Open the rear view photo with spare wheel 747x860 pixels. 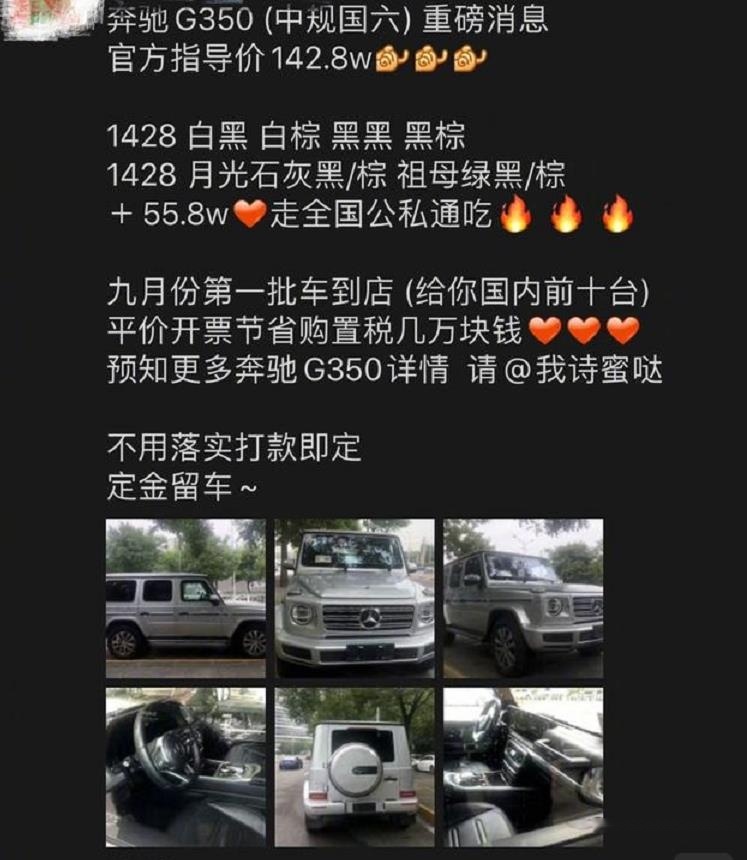pos(355,766)
